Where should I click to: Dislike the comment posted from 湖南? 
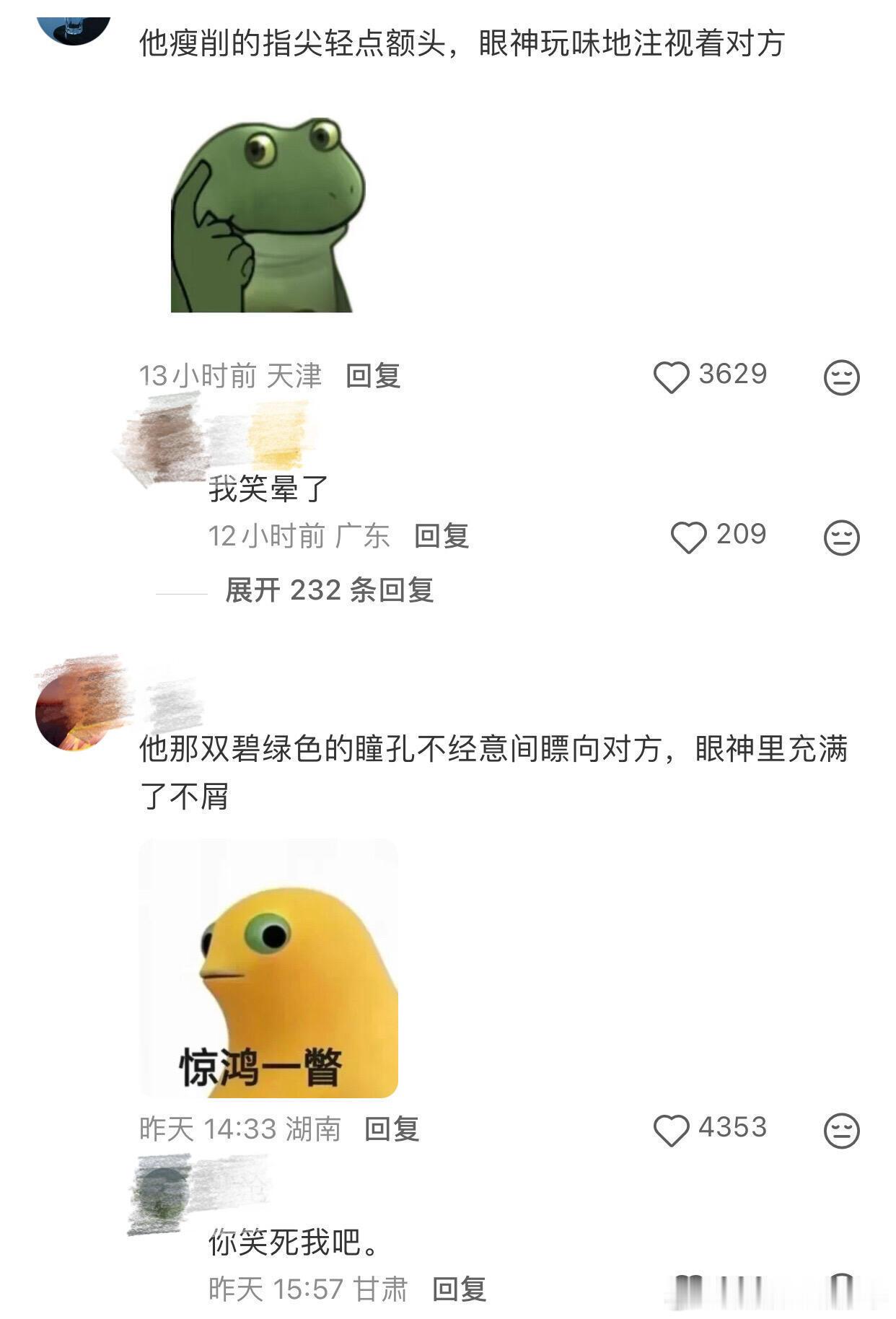coord(841,1131)
